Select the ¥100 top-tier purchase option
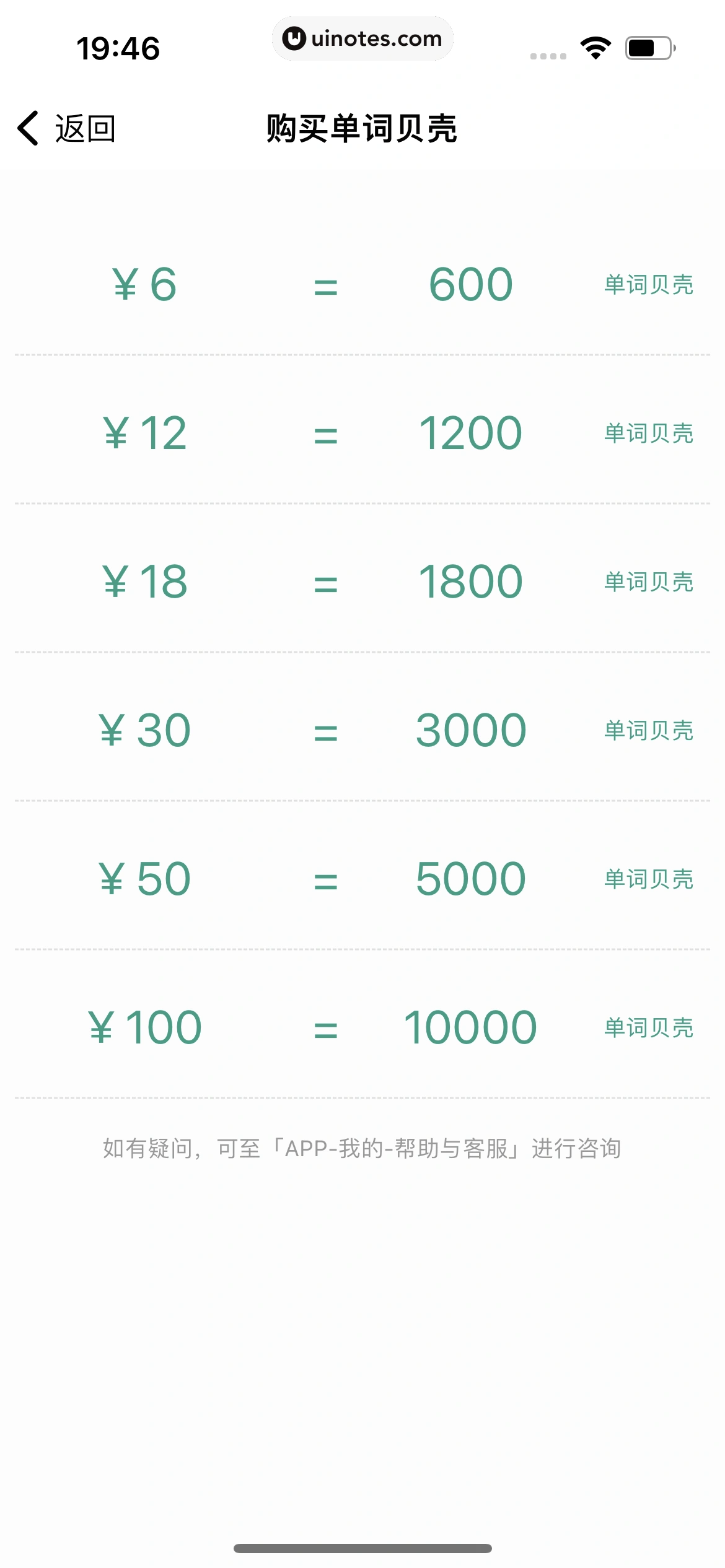 (362, 1027)
